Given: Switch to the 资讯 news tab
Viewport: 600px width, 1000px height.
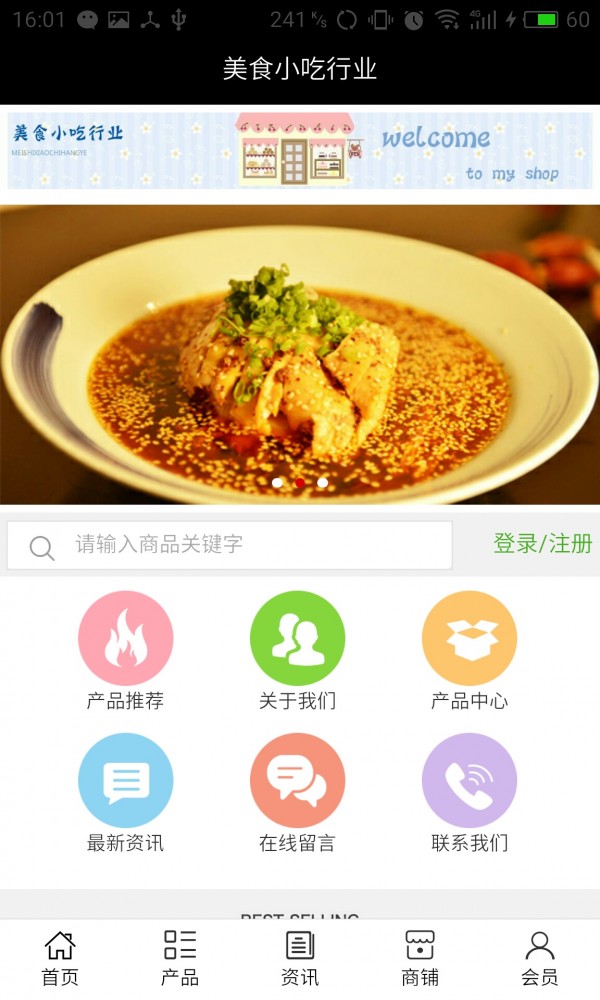Looking at the screenshot, I should coord(300,958).
